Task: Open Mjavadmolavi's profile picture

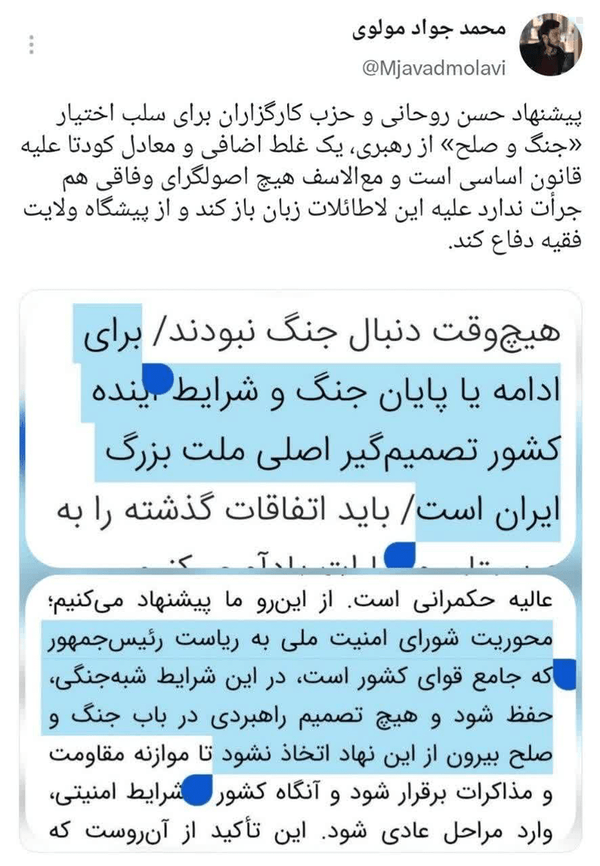Action: [x=551, y=45]
